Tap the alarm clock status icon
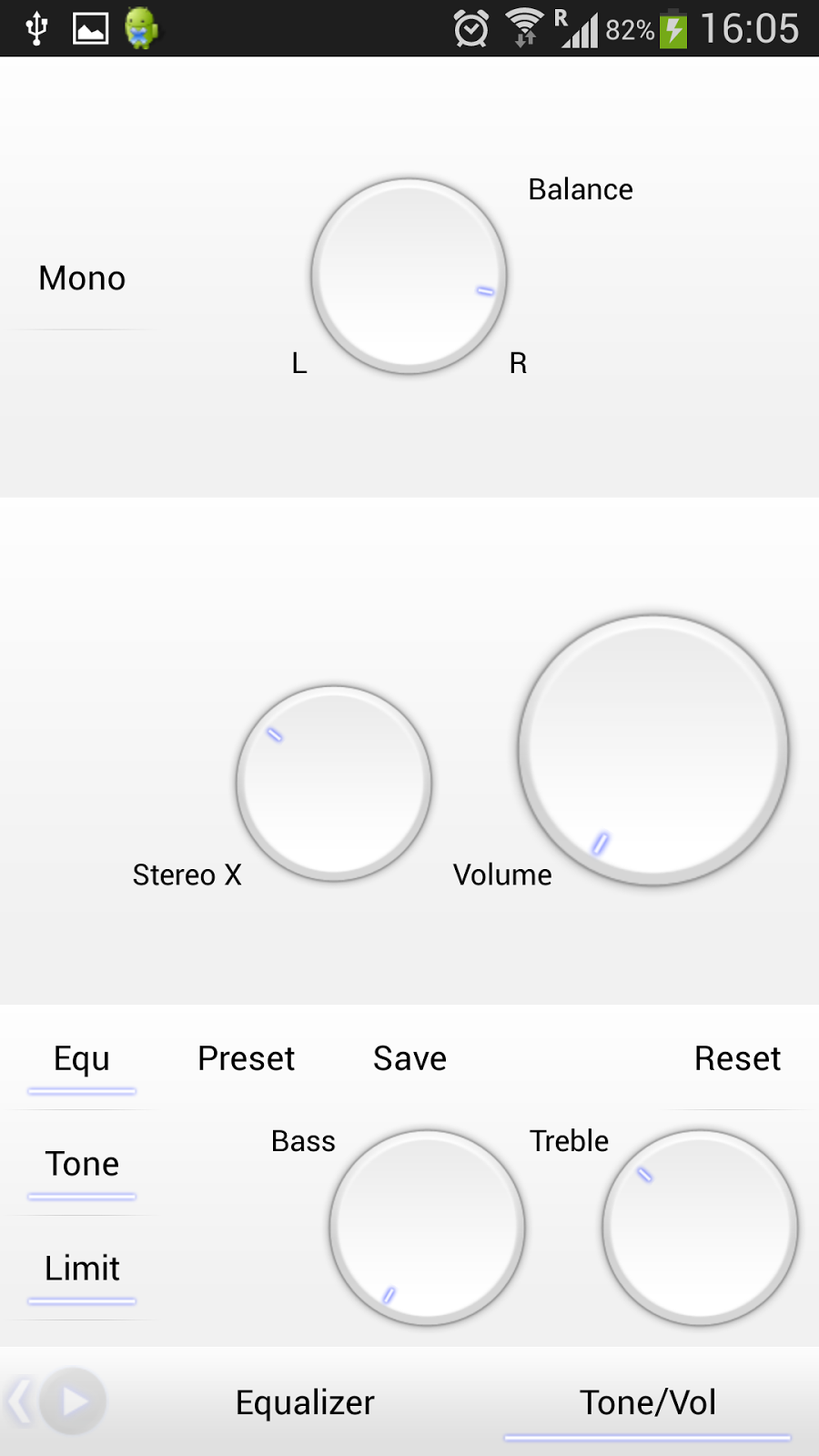 coord(470,27)
